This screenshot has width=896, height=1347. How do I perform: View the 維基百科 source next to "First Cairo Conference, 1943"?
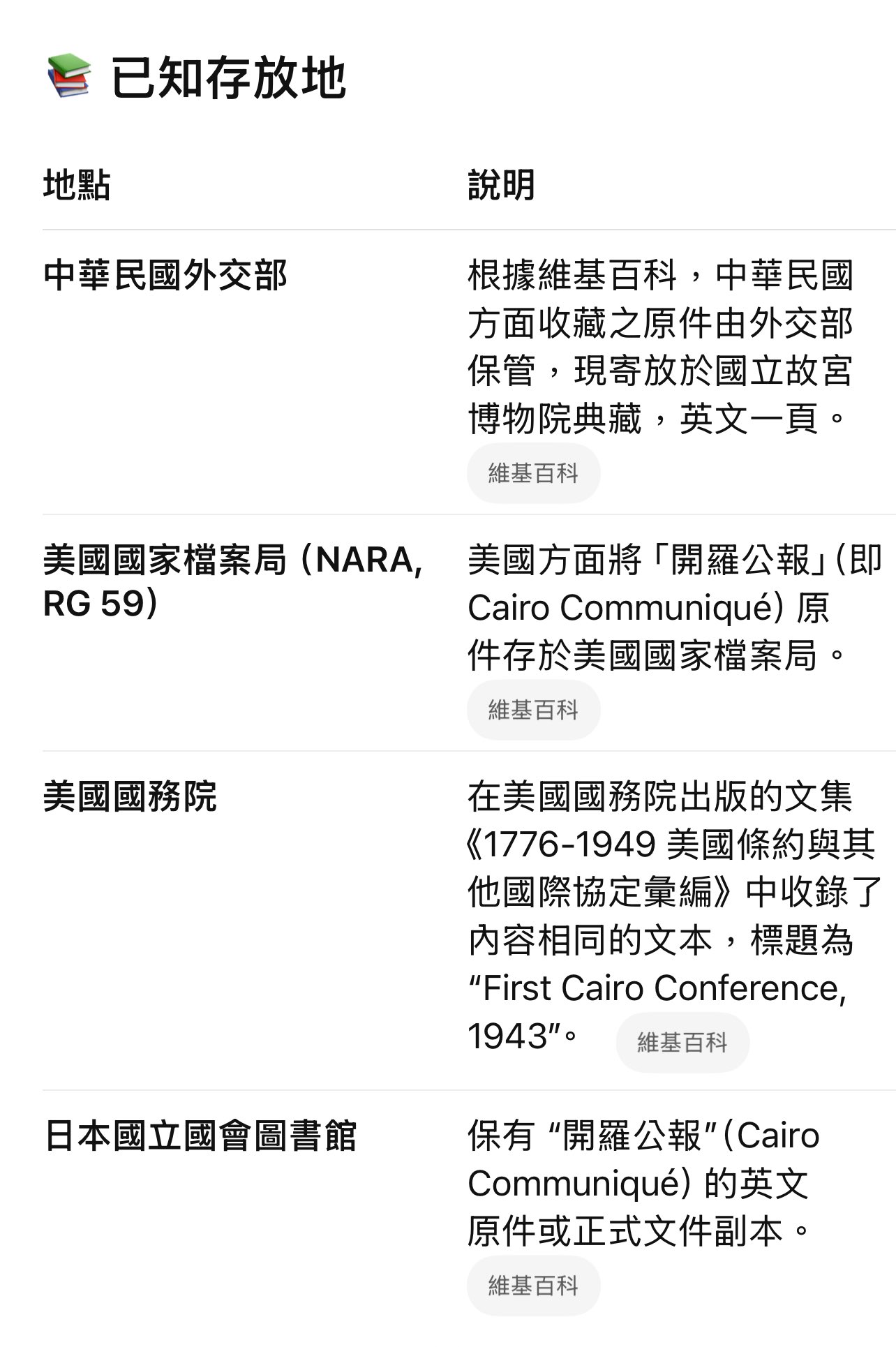(x=682, y=1042)
